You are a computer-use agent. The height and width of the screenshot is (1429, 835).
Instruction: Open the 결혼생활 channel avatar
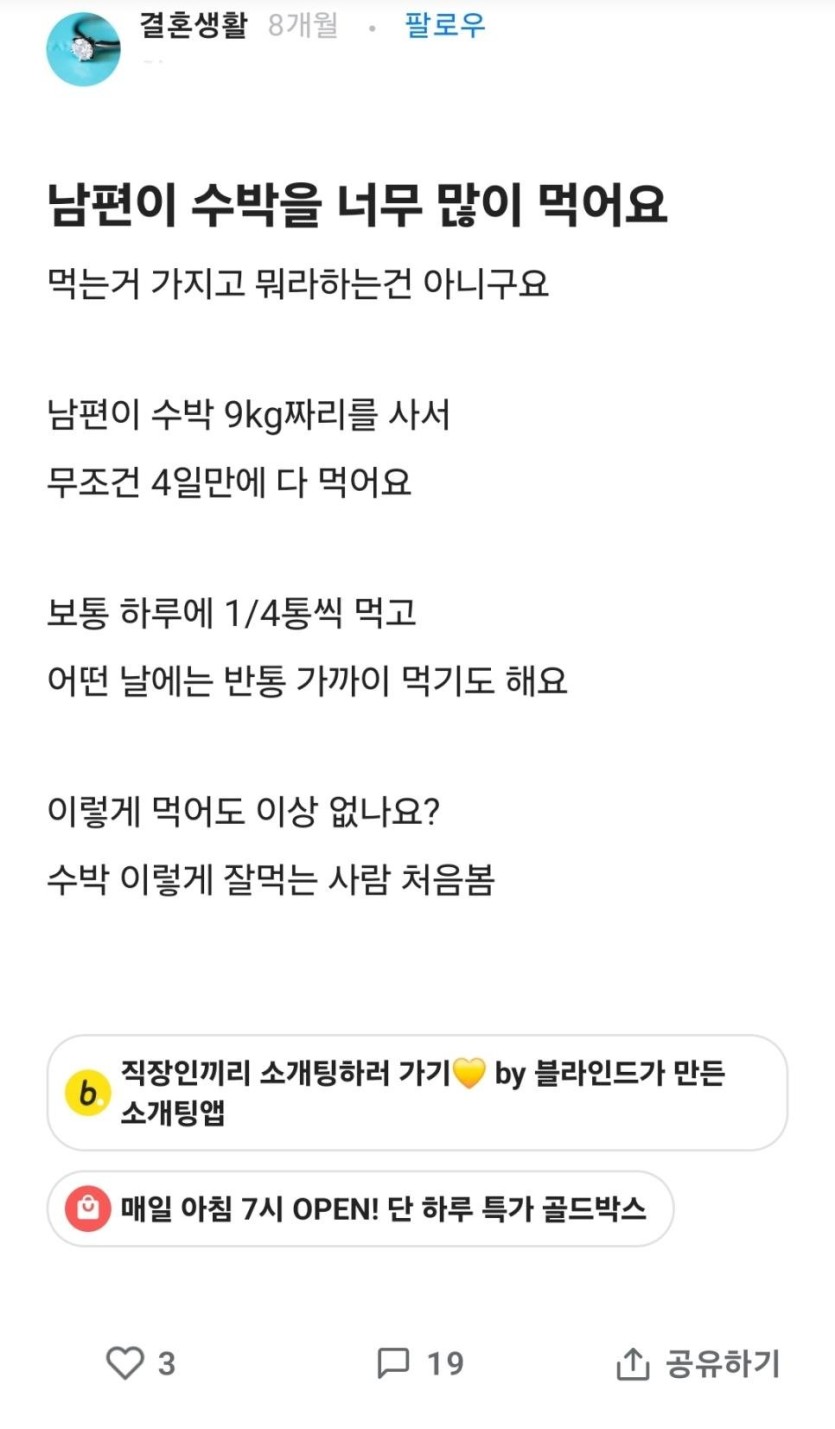pyautogui.click(x=83, y=49)
